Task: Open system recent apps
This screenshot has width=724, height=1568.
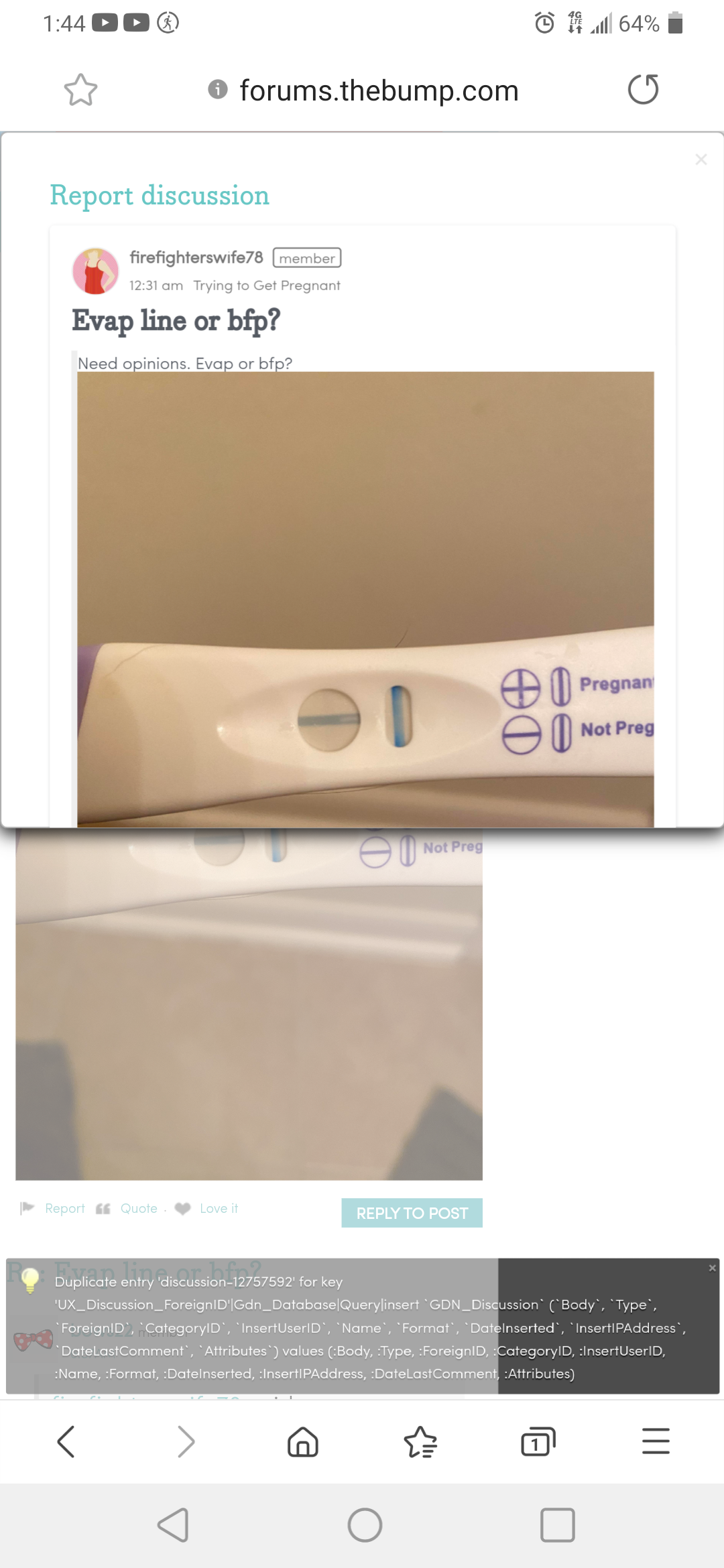Action: [557, 1525]
